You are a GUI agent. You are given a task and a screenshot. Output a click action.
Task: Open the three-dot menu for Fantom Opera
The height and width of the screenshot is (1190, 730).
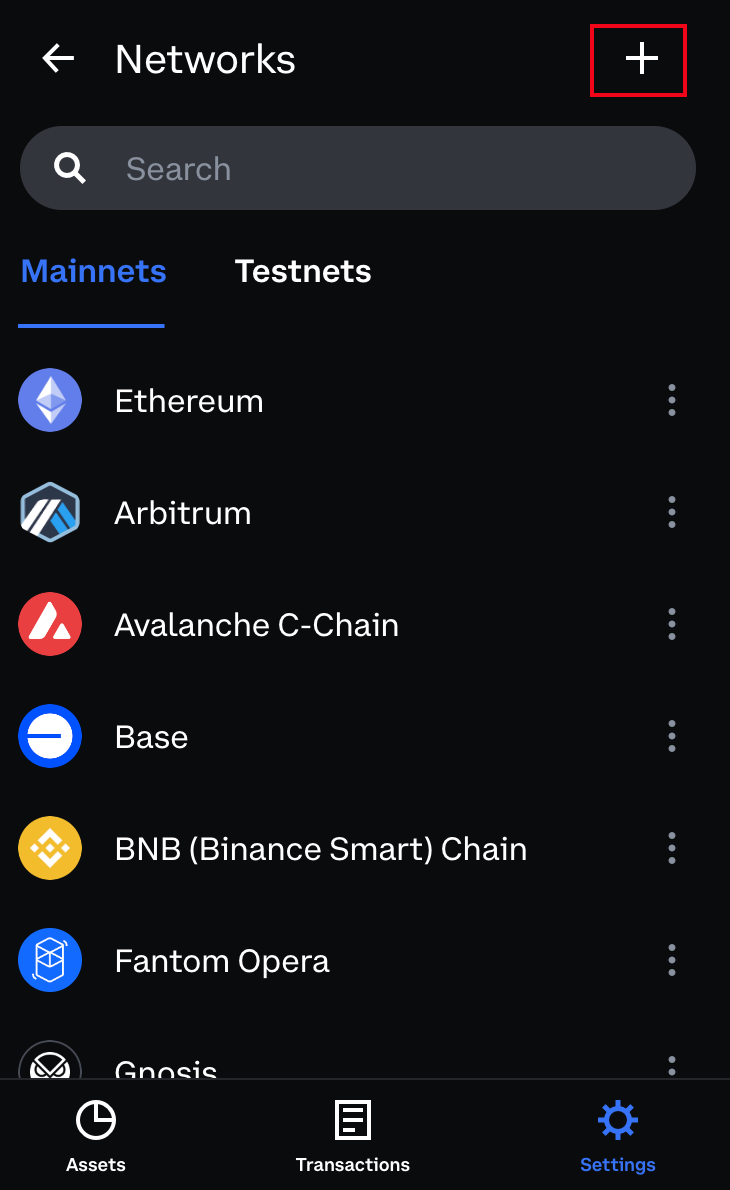point(672,961)
